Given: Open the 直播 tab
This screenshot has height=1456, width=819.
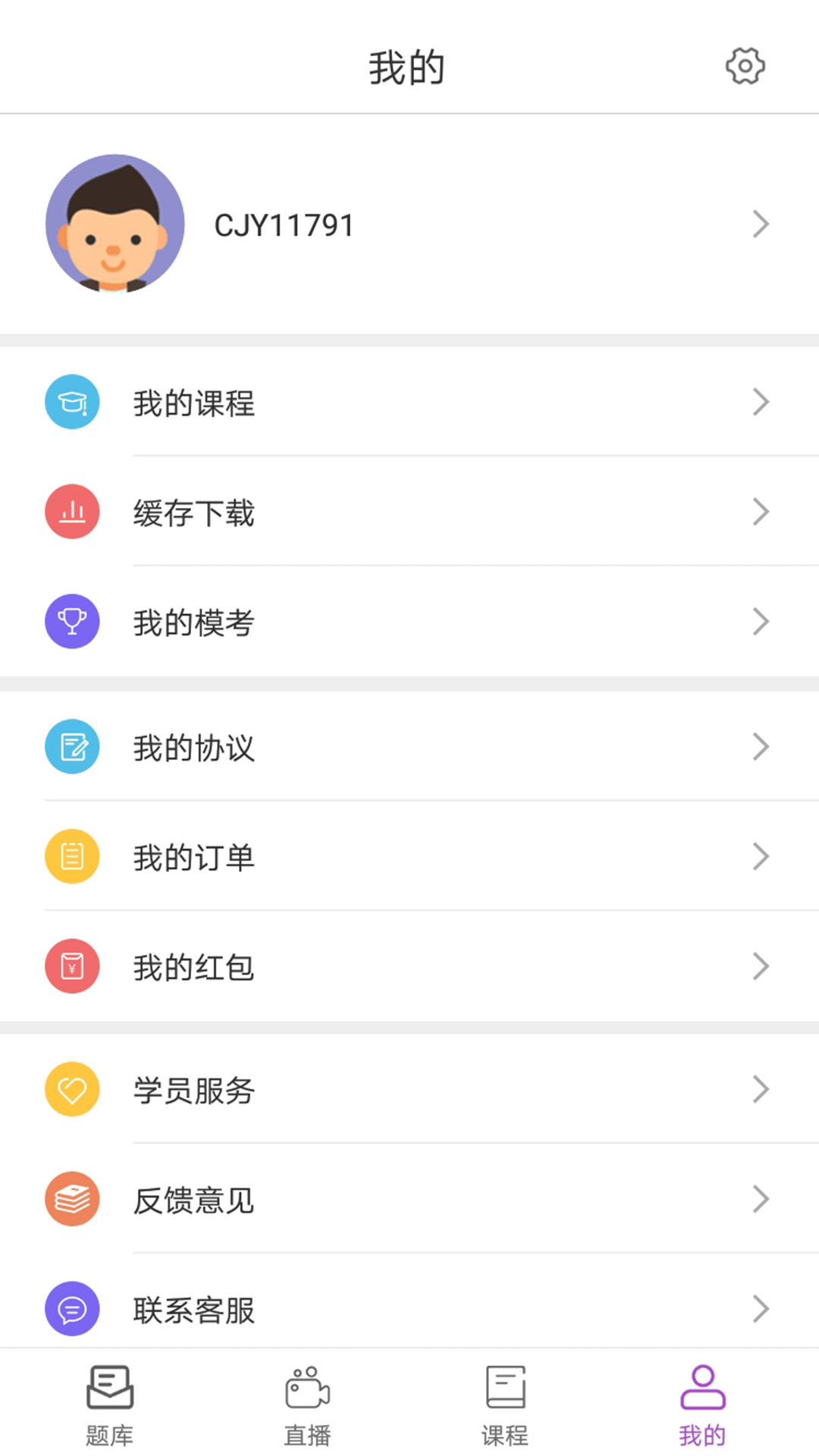Looking at the screenshot, I should pos(306,1407).
